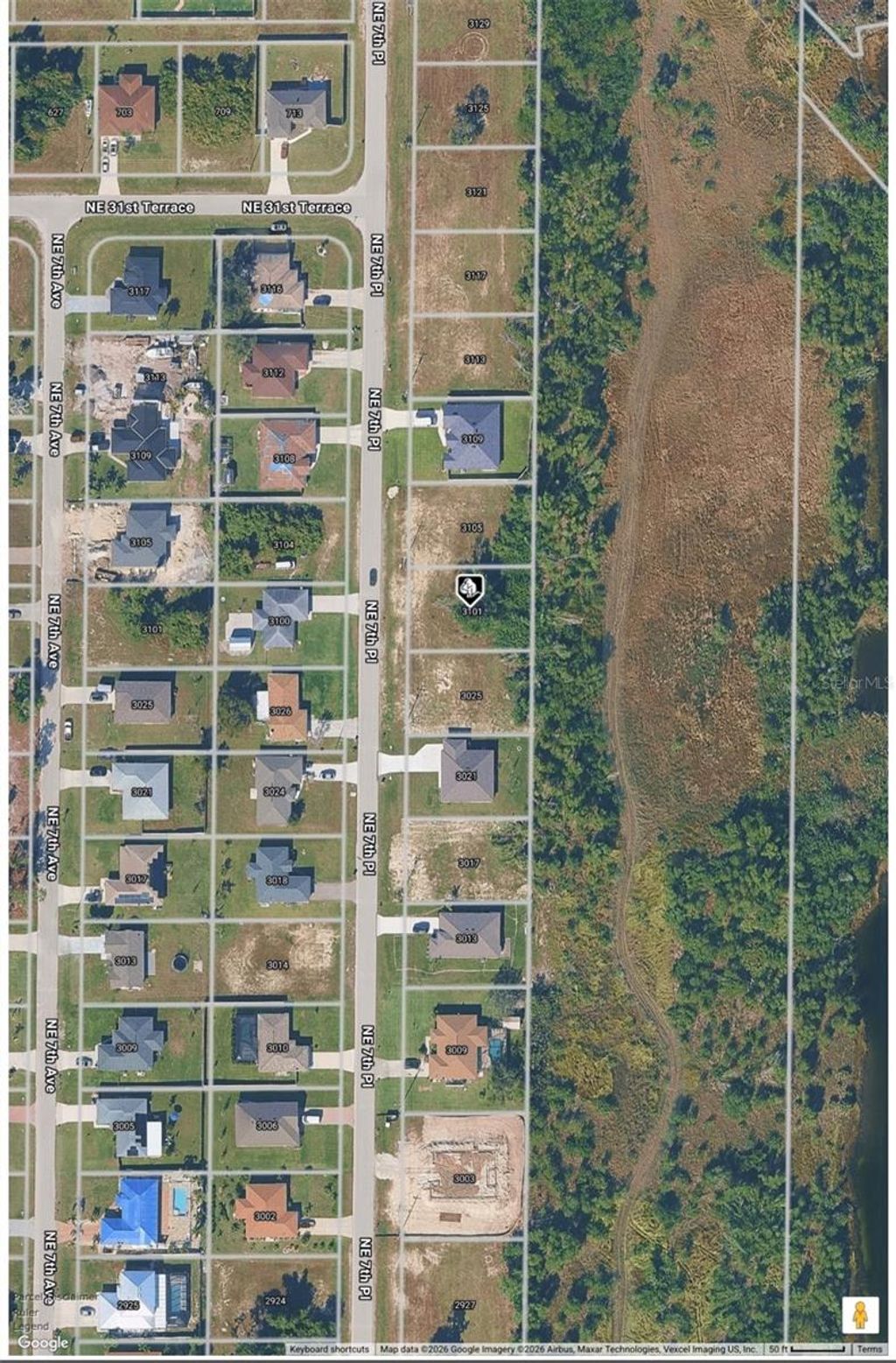Select the parcel labeled 3021
Viewport: 896px width, 1363px height.
(x=466, y=774)
